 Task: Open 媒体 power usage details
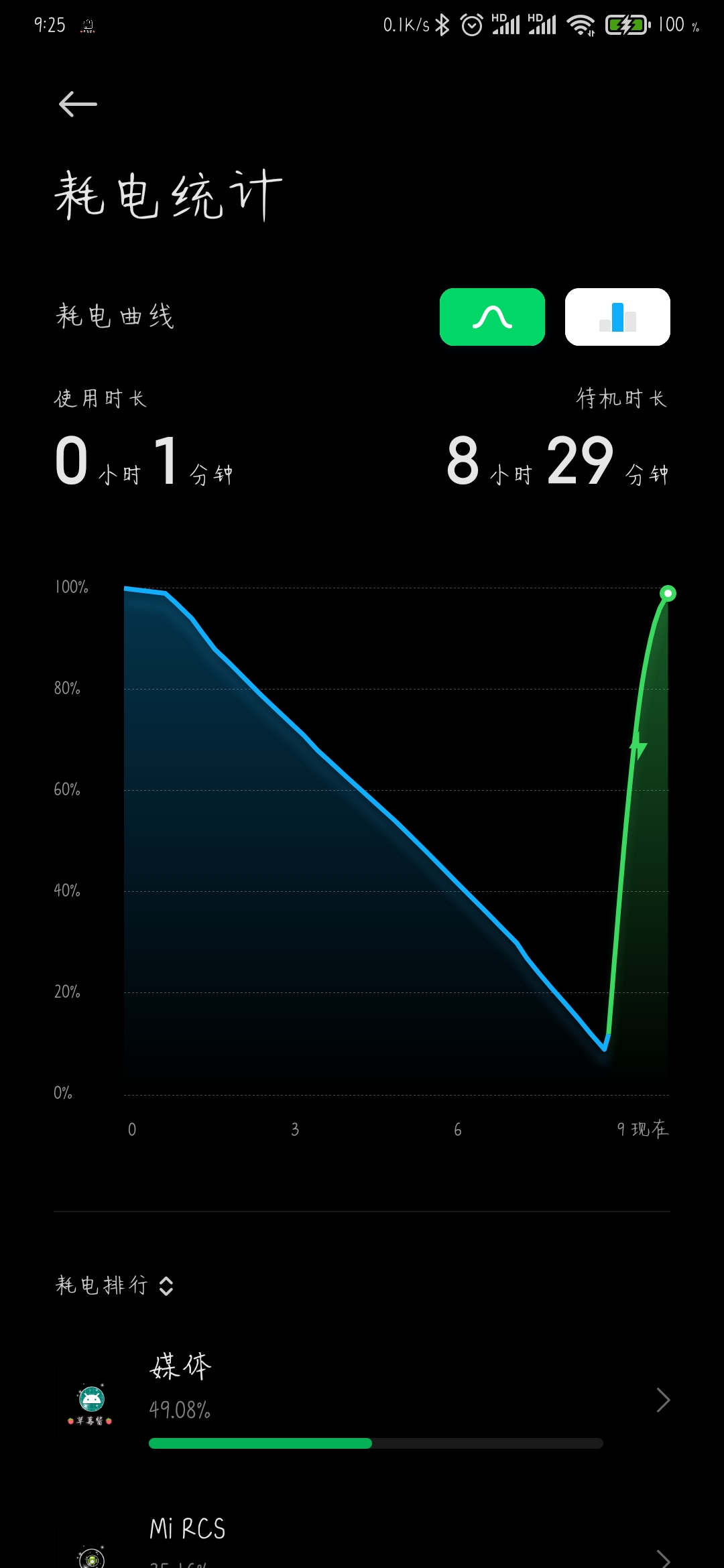(362, 1400)
